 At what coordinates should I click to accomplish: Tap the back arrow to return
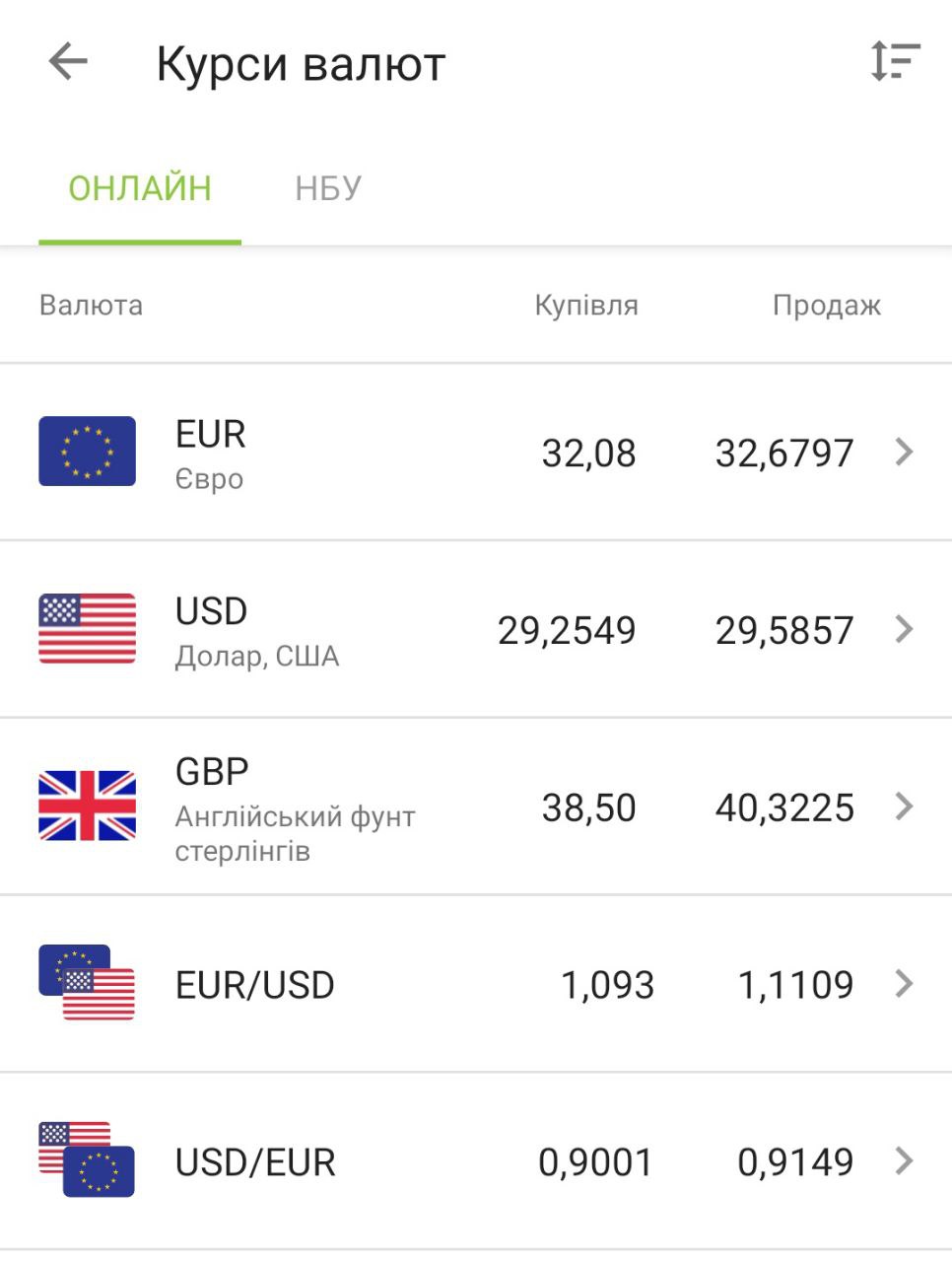(x=65, y=63)
